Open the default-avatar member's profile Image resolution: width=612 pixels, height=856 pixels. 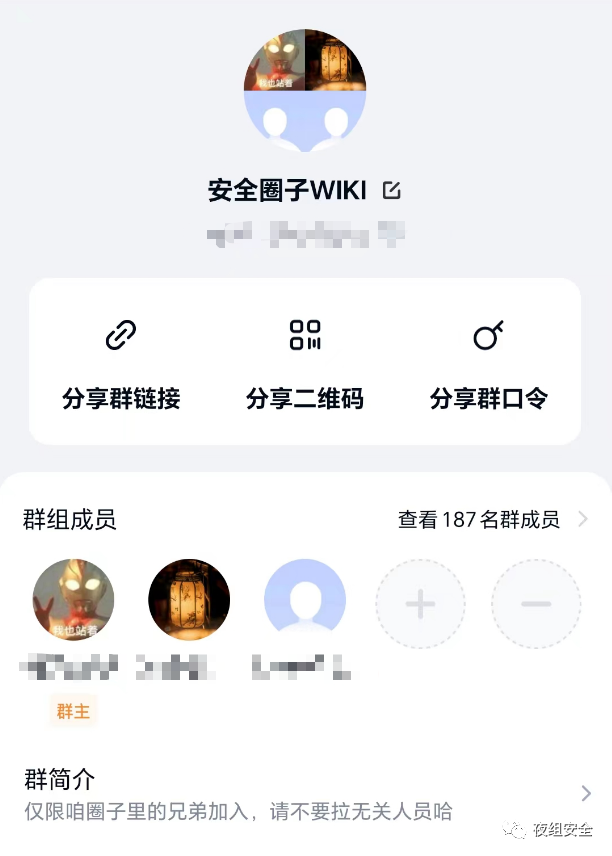coord(305,600)
